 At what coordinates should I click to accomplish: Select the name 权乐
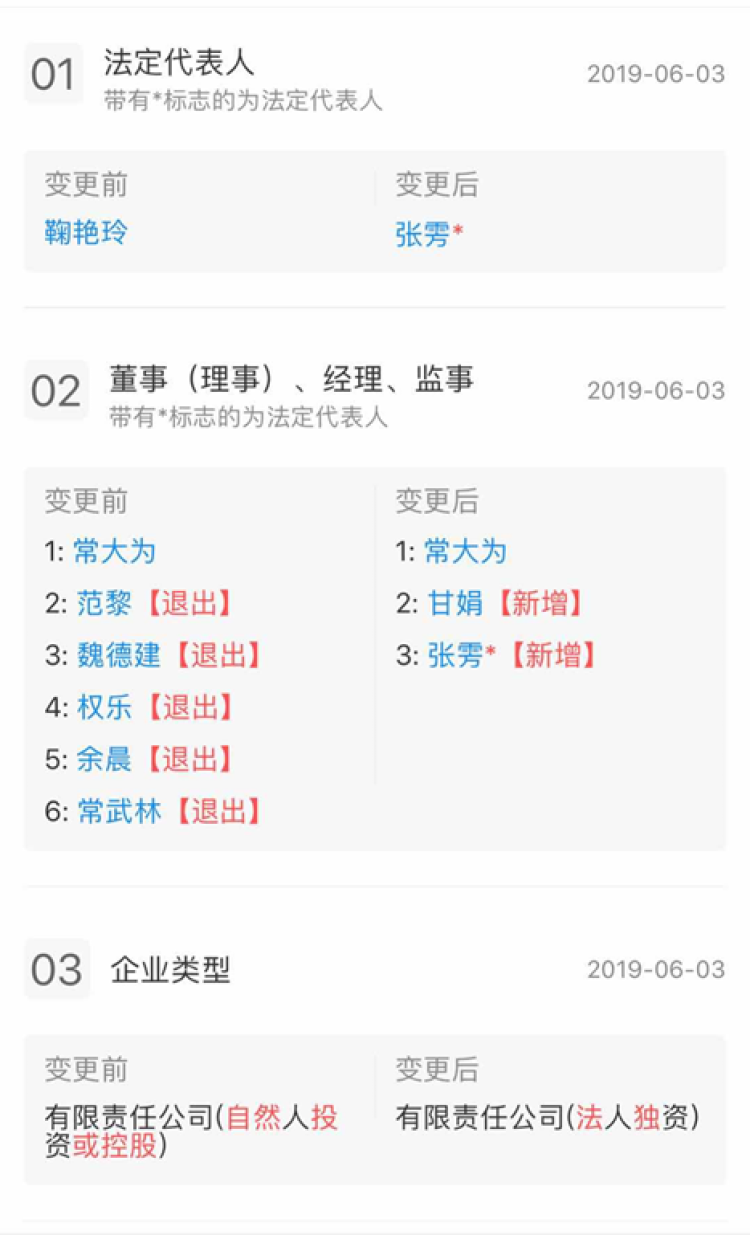click(x=104, y=707)
